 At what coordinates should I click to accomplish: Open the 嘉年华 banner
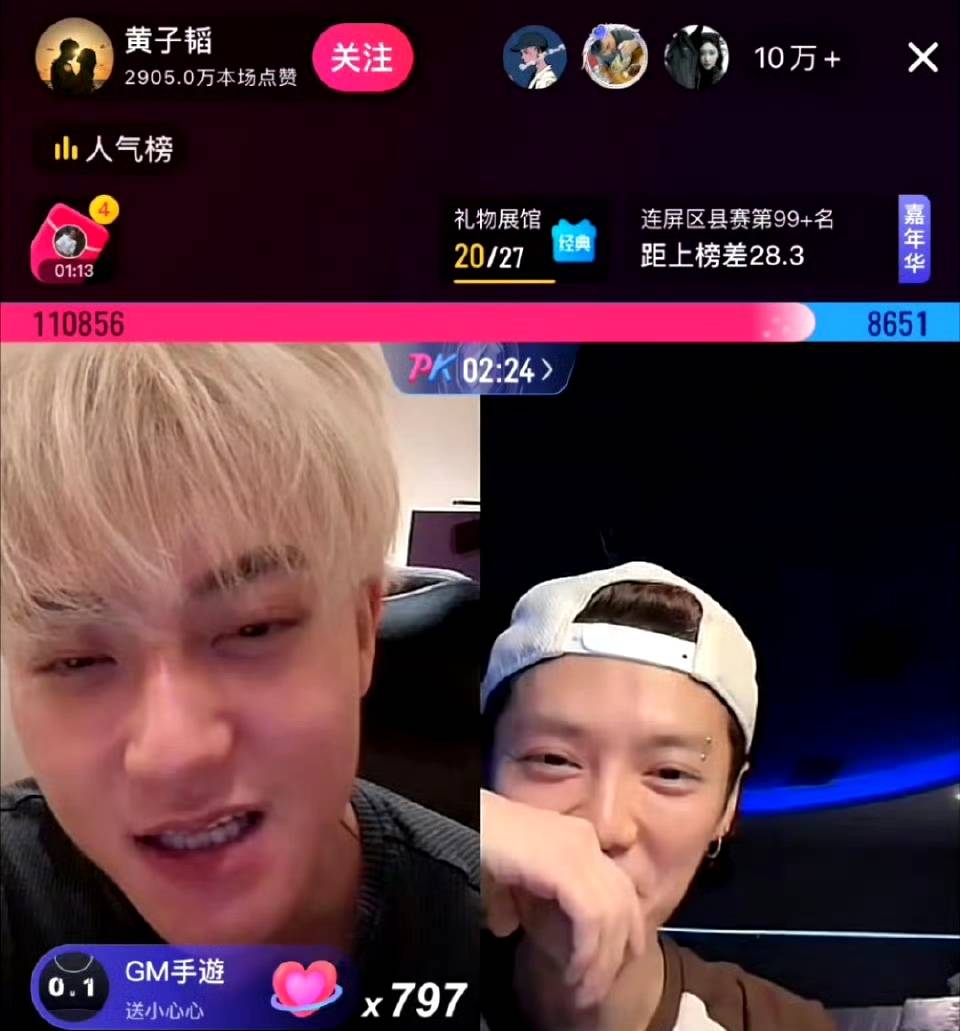(x=913, y=238)
